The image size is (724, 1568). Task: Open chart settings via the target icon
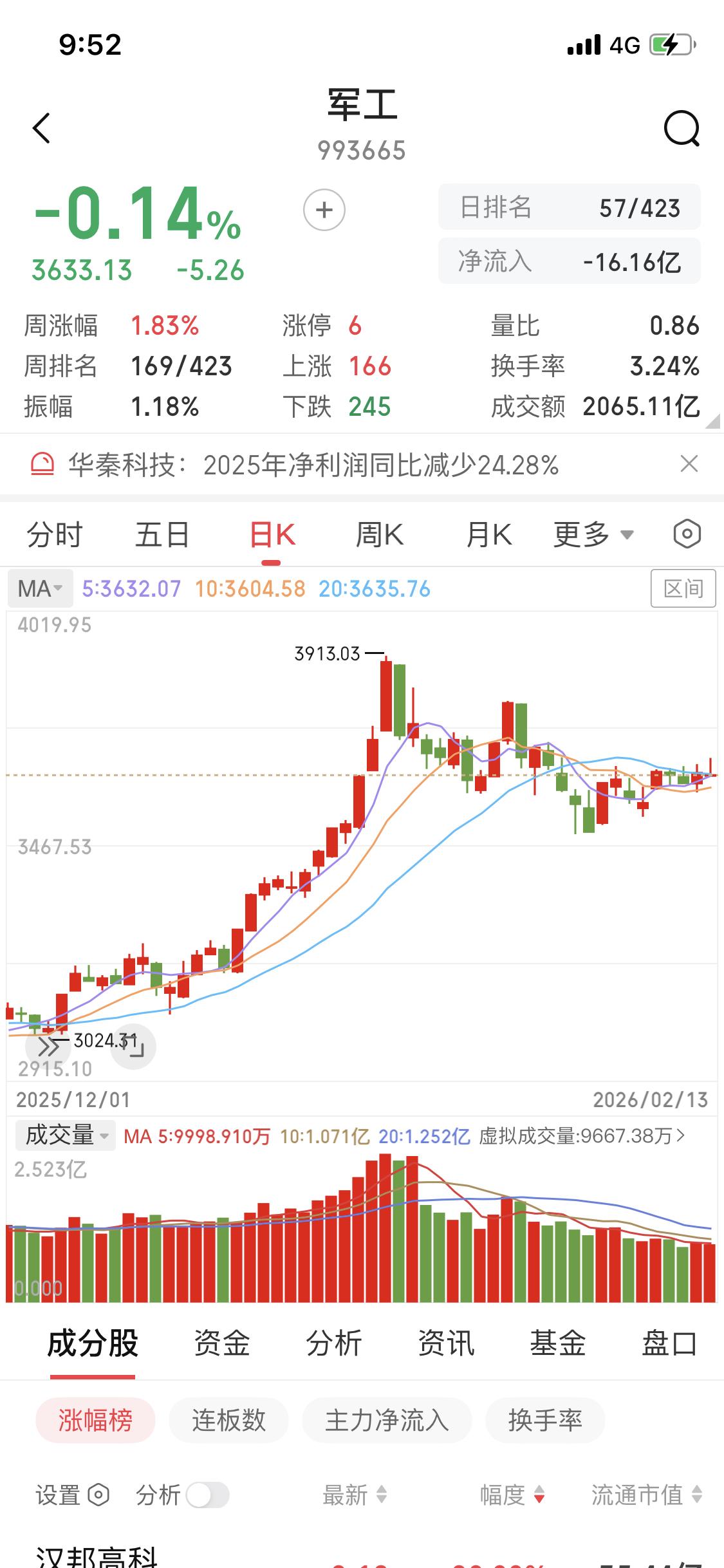687,534
